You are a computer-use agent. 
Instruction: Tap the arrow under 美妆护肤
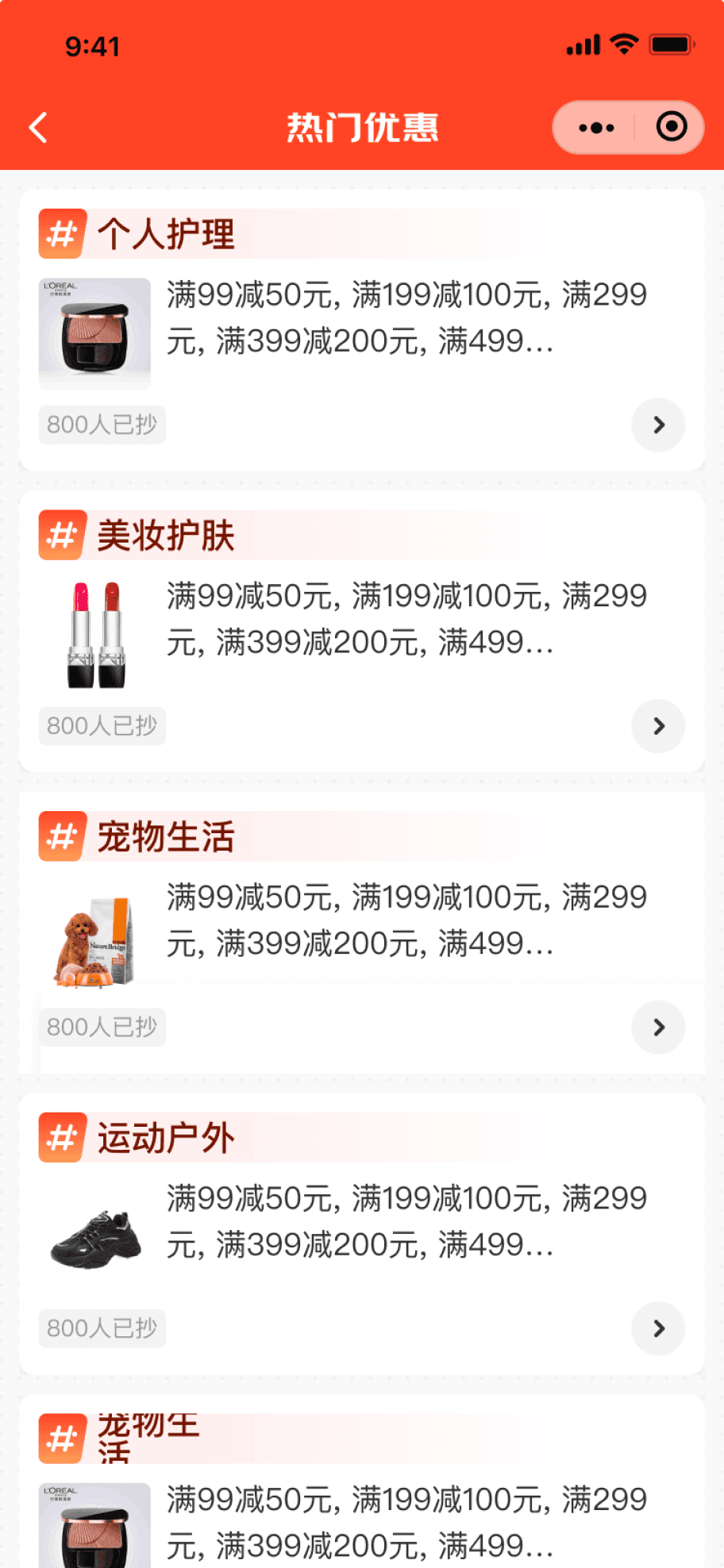tap(658, 726)
